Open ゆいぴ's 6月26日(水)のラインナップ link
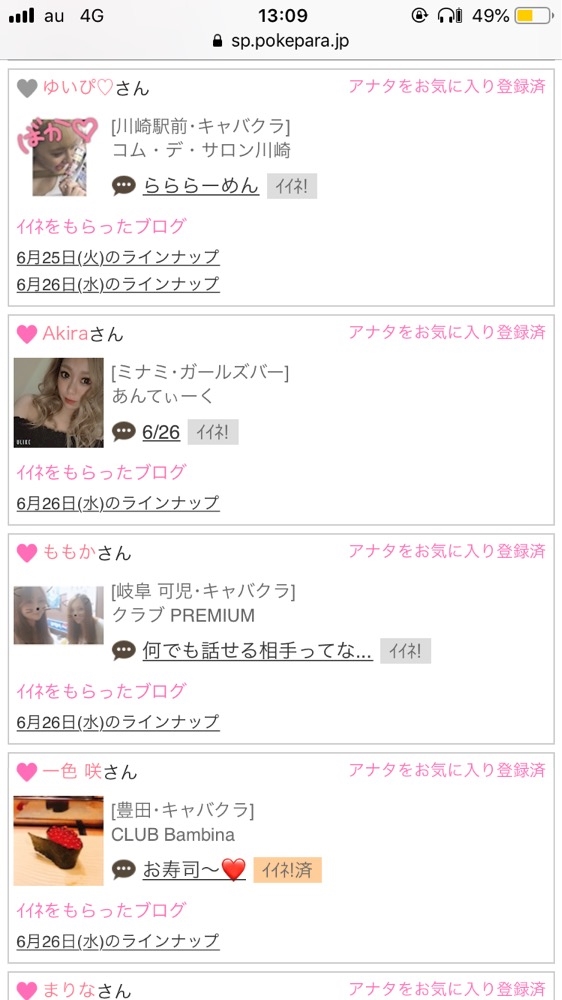The height and width of the screenshot is (1000, 562). click(x=118, y=284)
